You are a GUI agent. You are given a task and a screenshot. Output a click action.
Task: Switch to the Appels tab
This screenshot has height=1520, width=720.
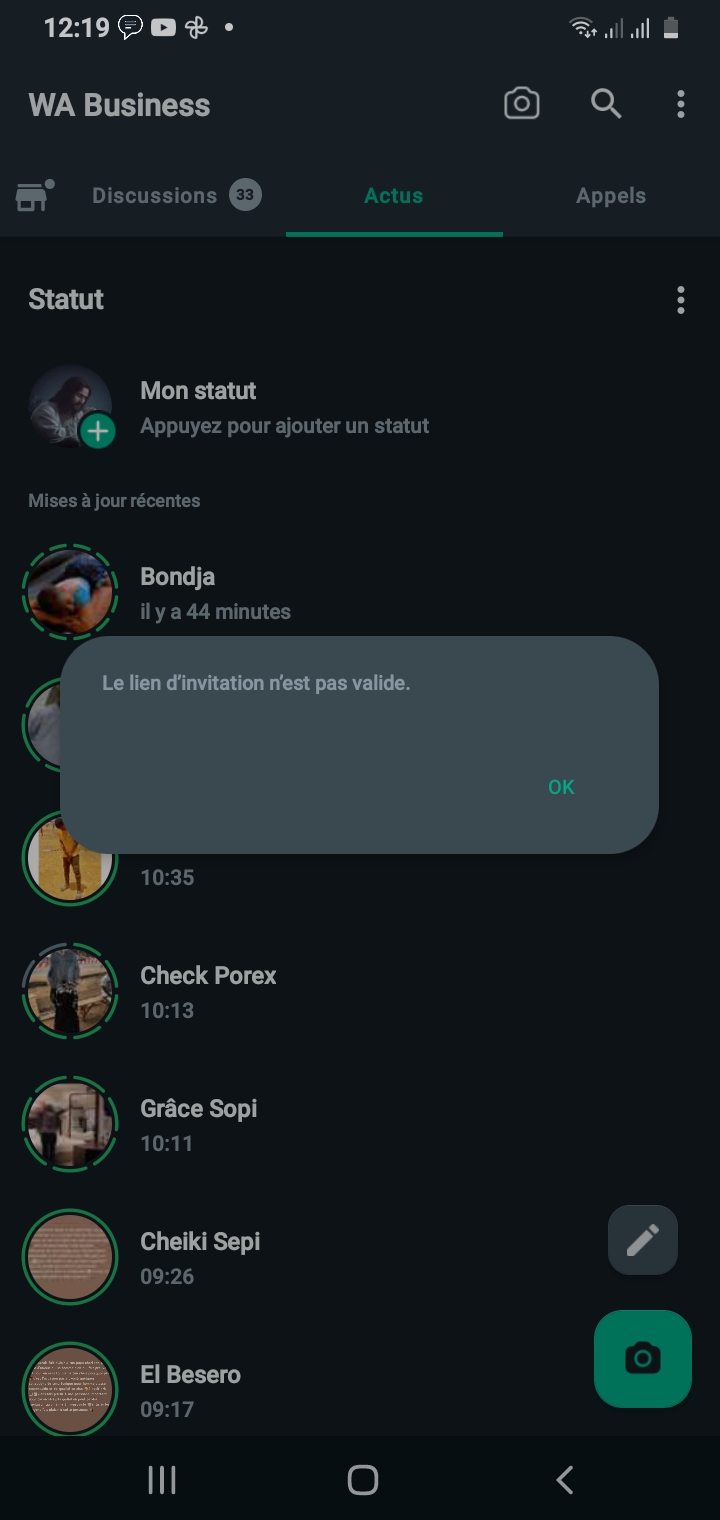(x=610, y=196)
